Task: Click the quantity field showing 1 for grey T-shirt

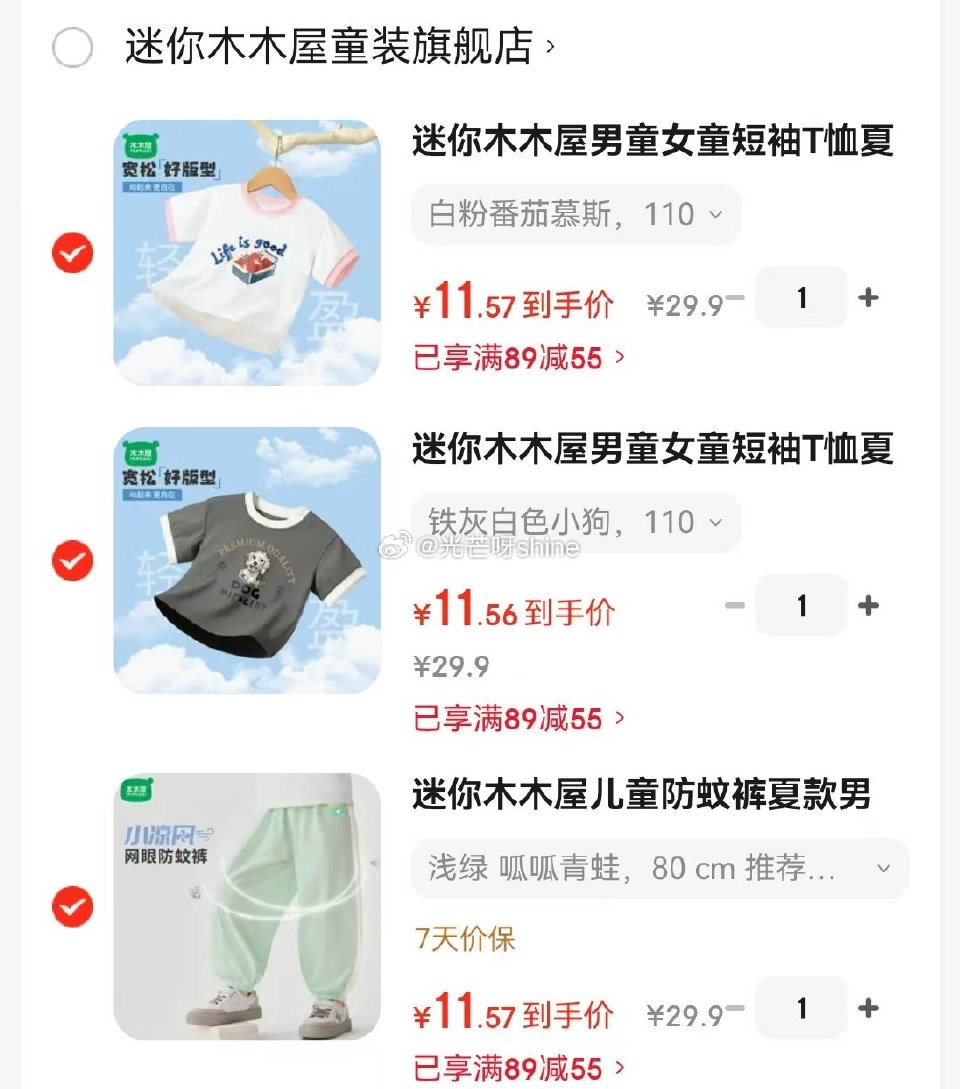Action: (800, 605)
